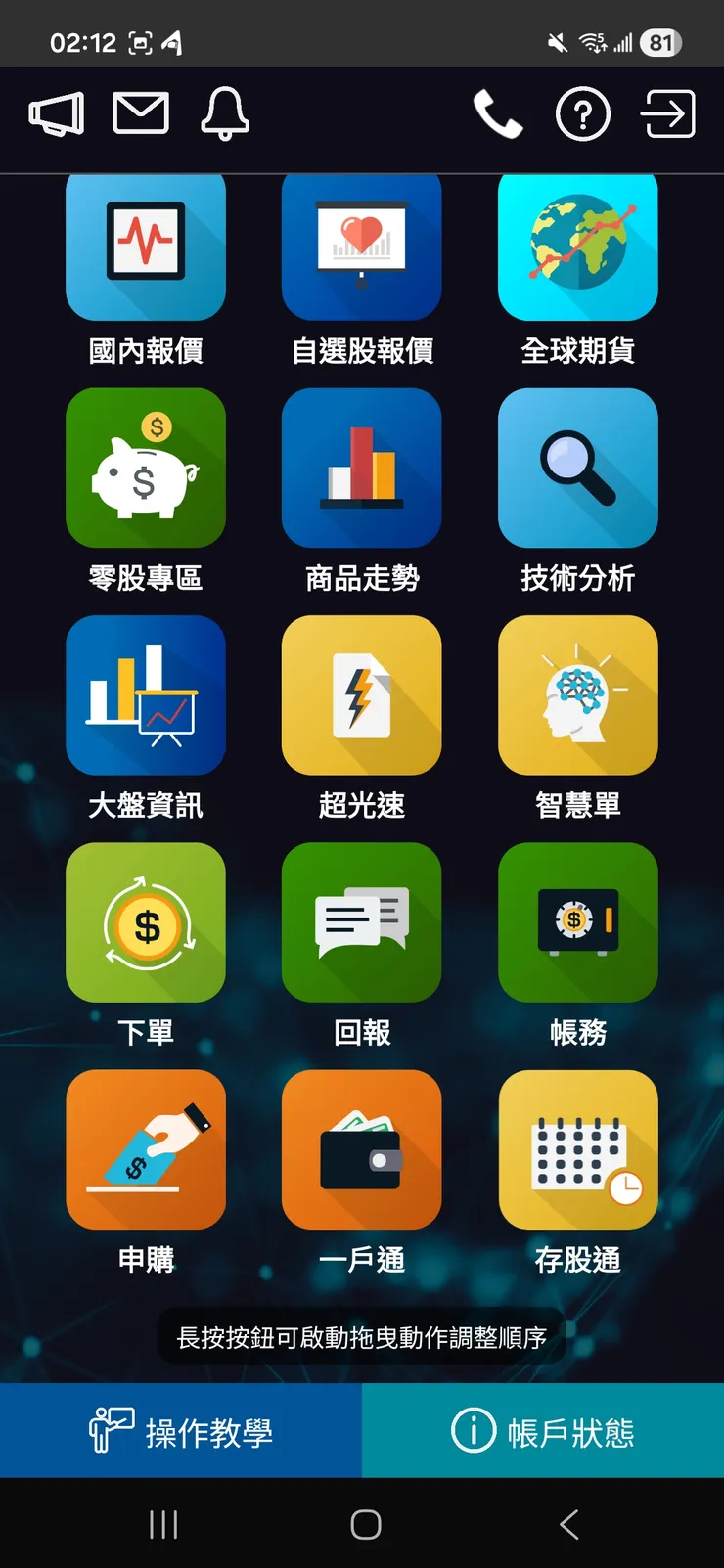Screen dimensions: 724x1568
Task: Open 超光速 fast trading feature
Action: (x=361, y=694)
